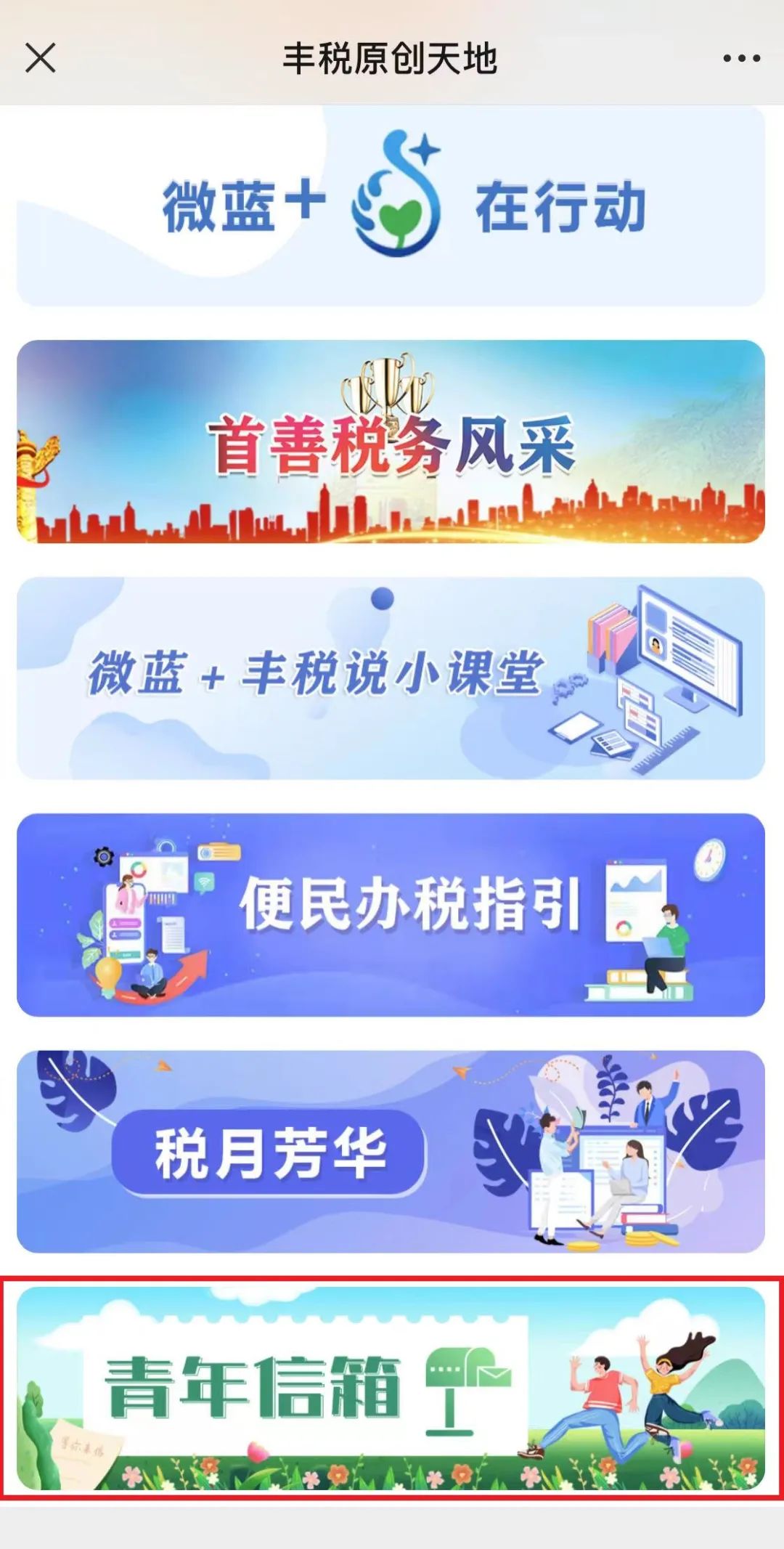Select the 便民办税指引 banner
The width and height of the screenshot is (784, 1549).
coord(391,914)
